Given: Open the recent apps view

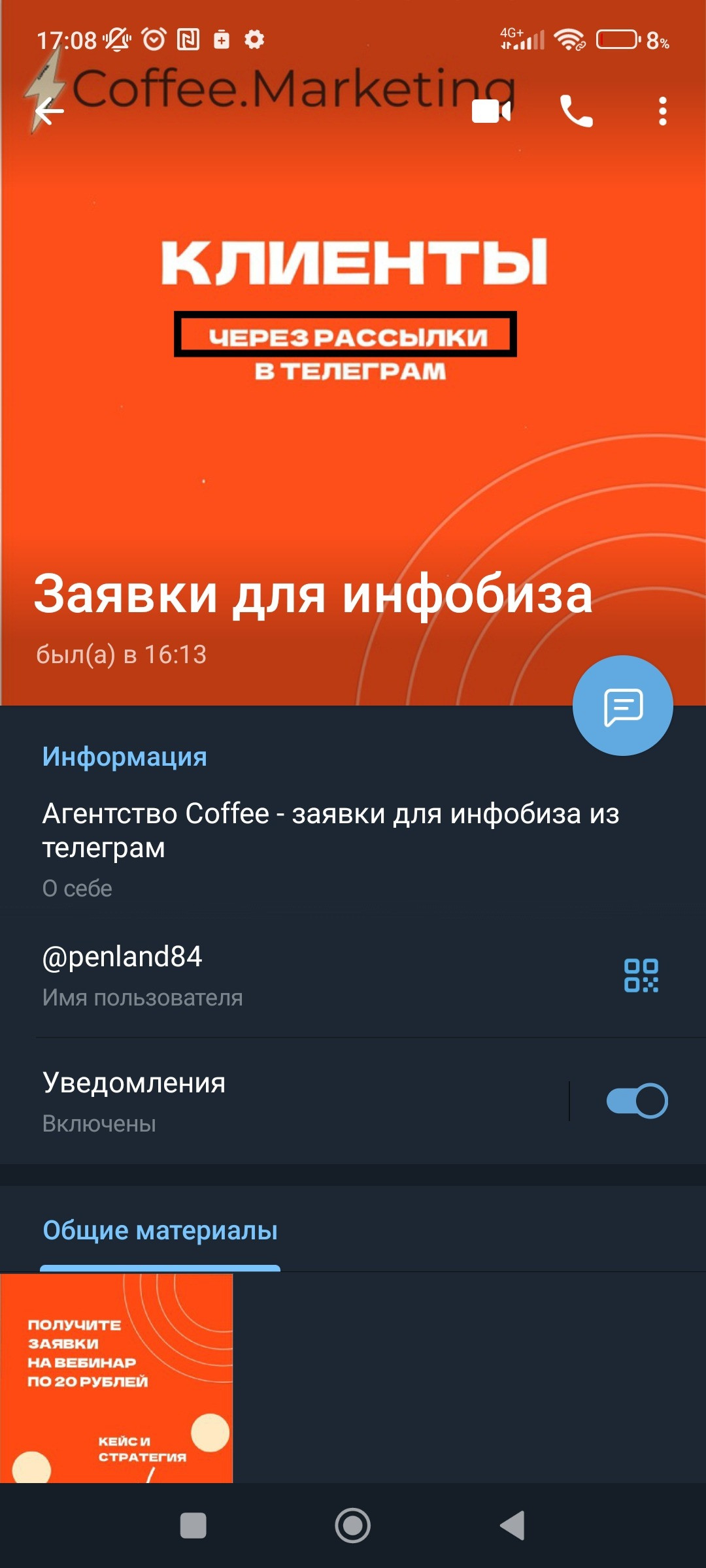Looking at the screenshot, I should click(x=193, y=1526).
